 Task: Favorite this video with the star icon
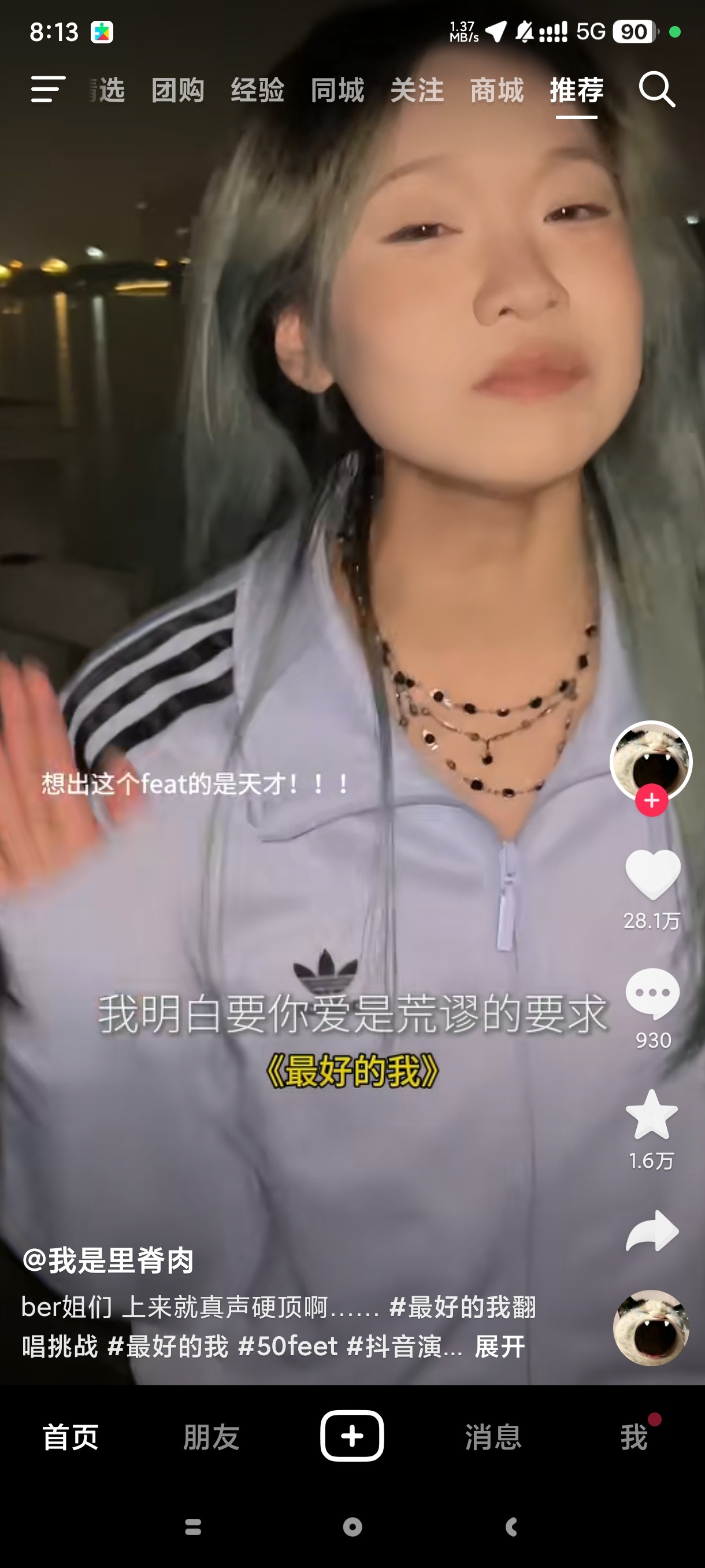pos(651,1114)
